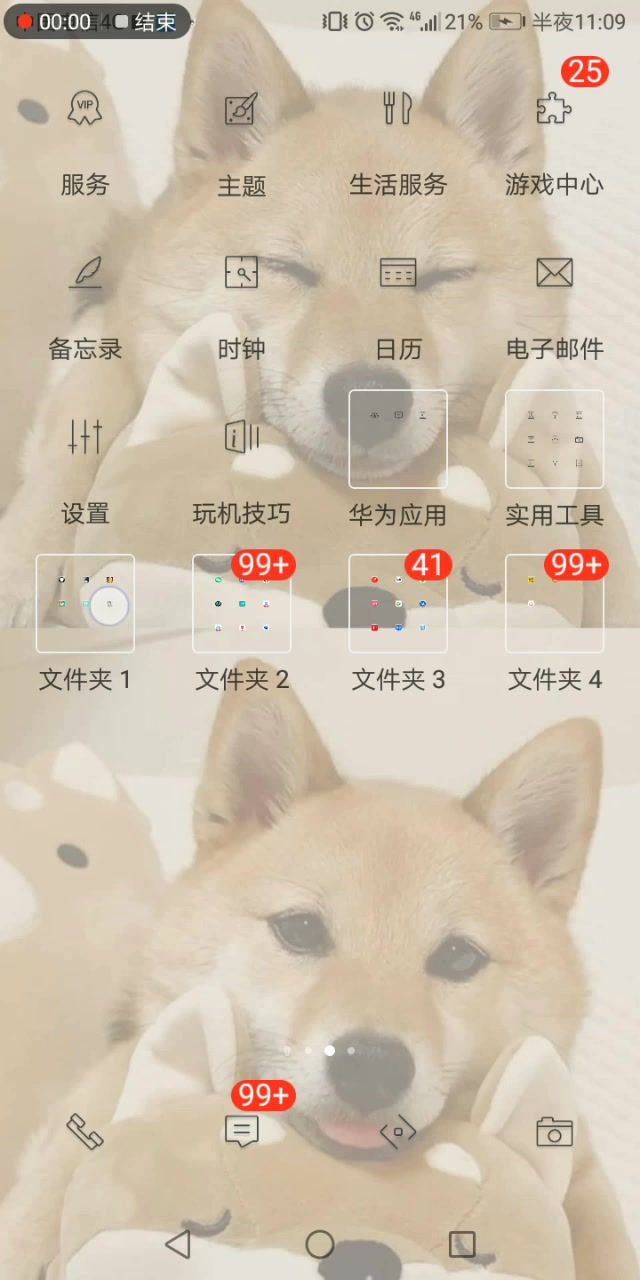Stop the screen recording with 结束
The image size is (640, 1280).
(146, 22)
